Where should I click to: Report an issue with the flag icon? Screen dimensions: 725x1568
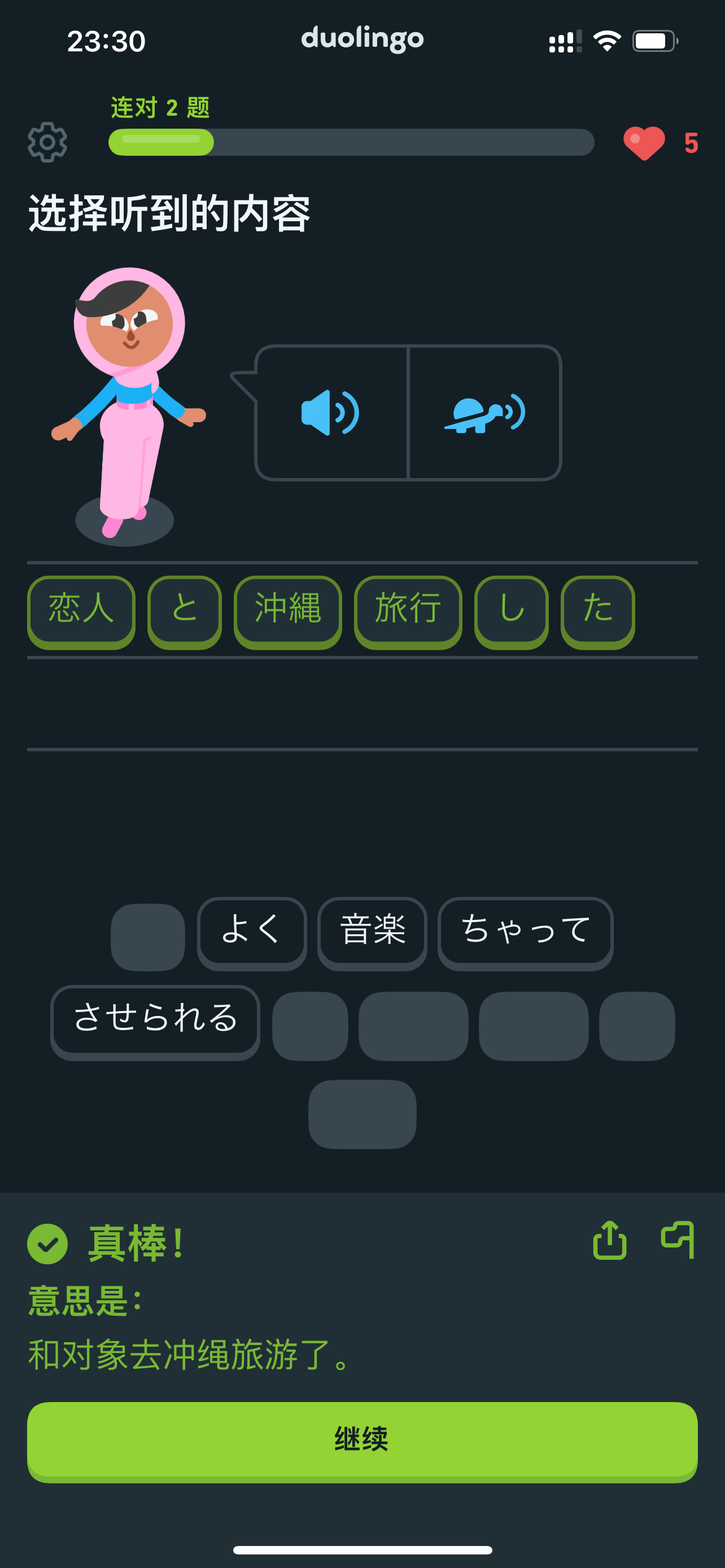pyautogui.click(x=678, y=1239)
